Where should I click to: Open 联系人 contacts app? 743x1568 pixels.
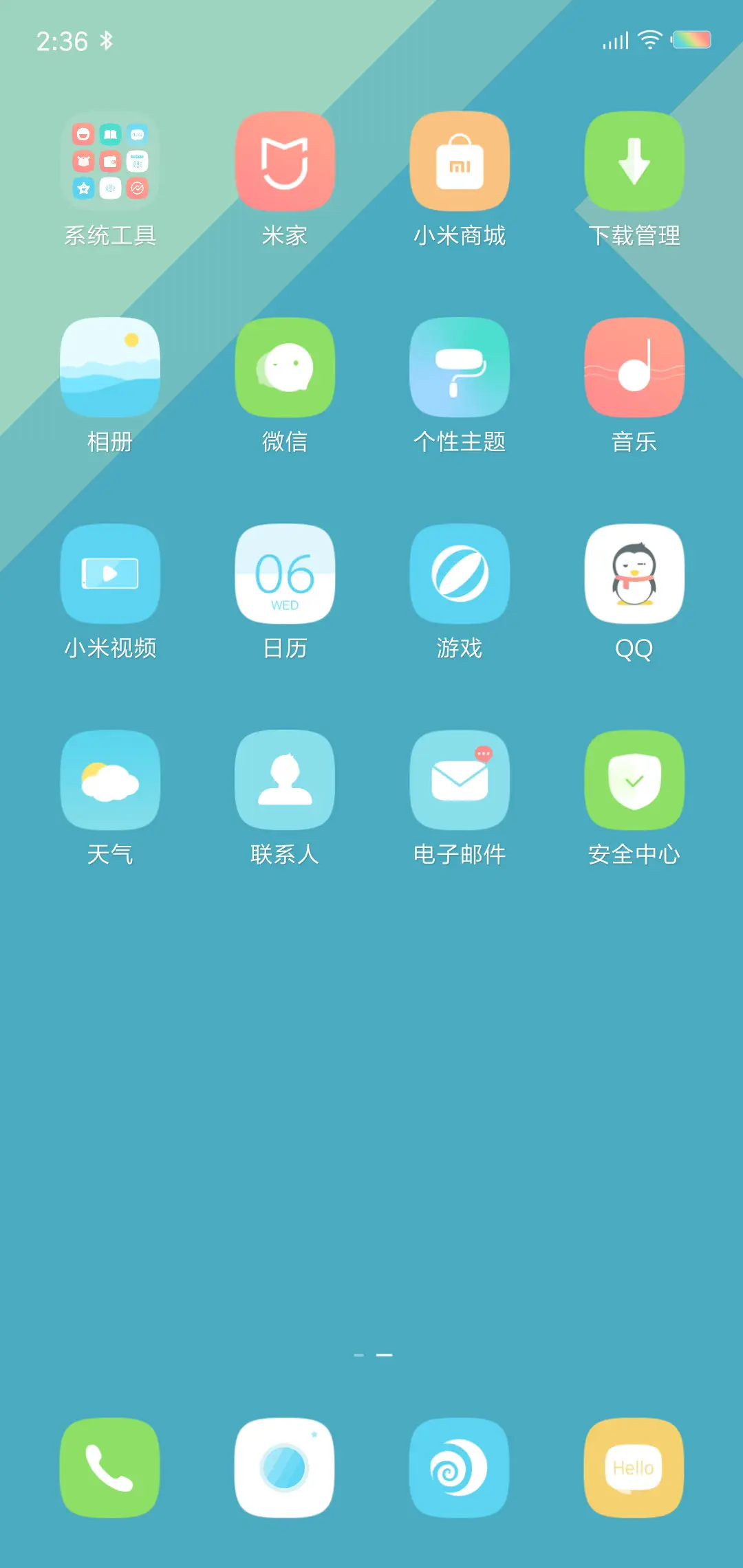285,779
